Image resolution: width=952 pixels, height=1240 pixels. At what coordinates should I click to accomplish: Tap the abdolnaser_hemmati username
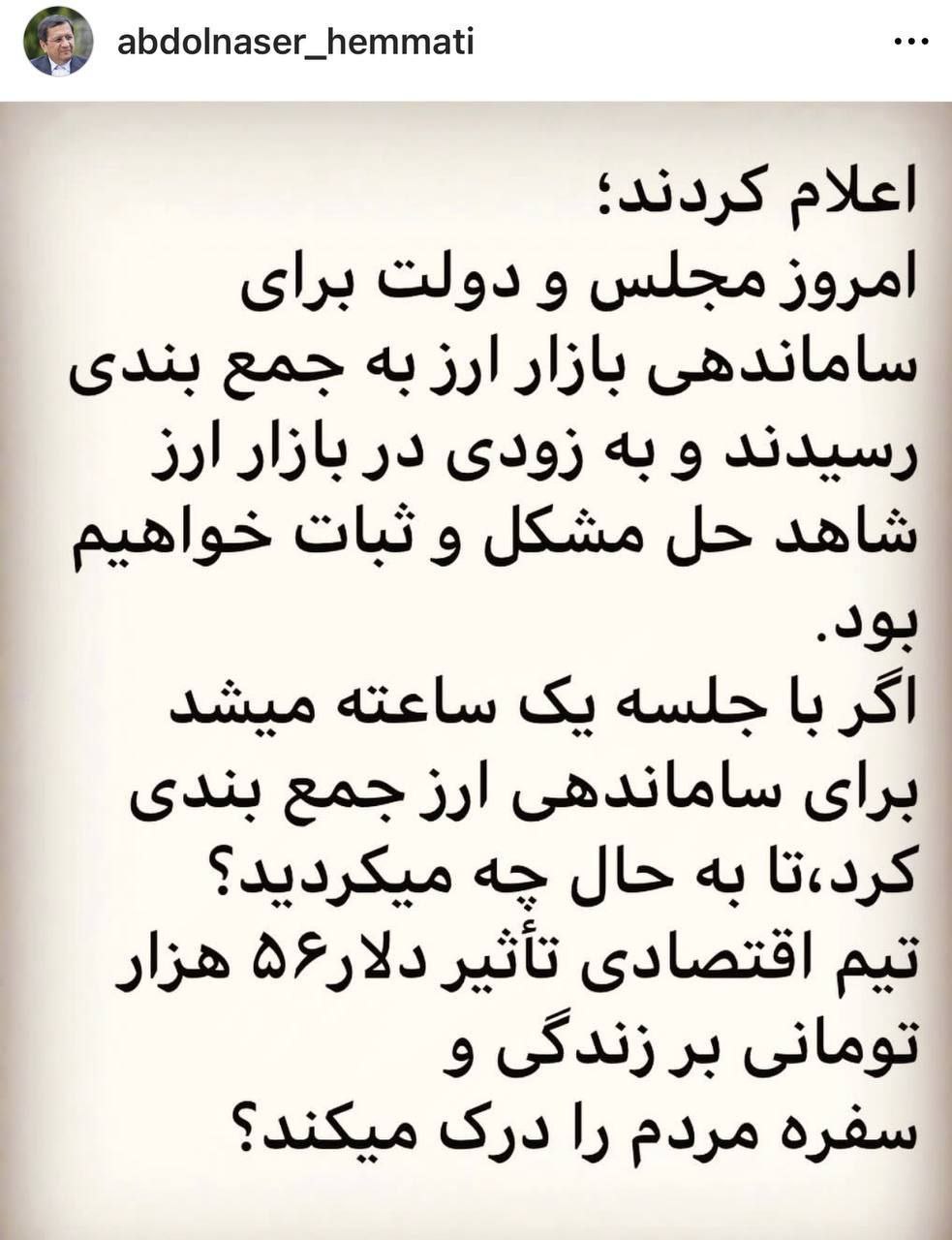294,43
